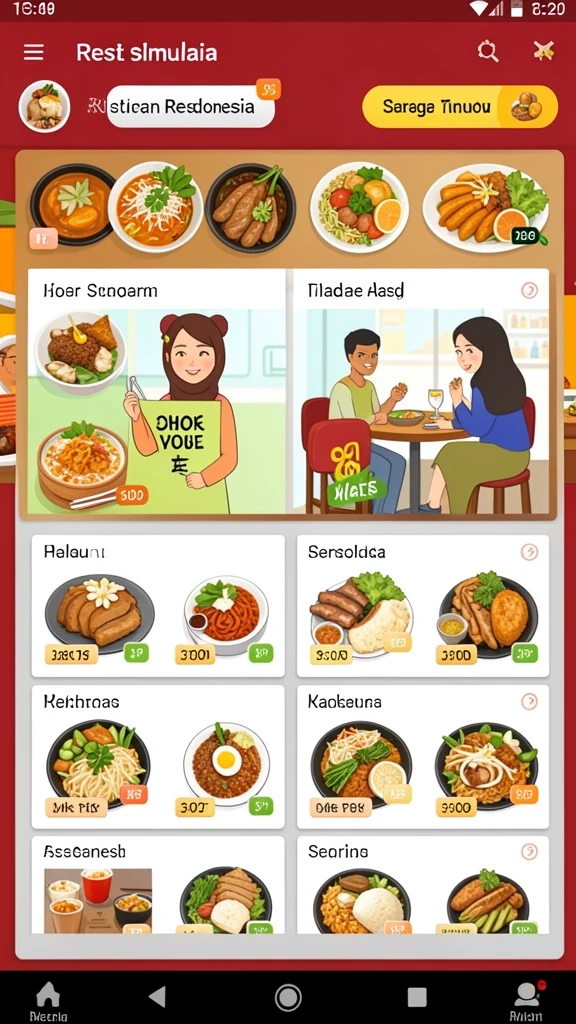This screenshot has height=1024, width=576.
Task: Open the Hoer Scnoarm banner card
Action: tap(157, 391)
